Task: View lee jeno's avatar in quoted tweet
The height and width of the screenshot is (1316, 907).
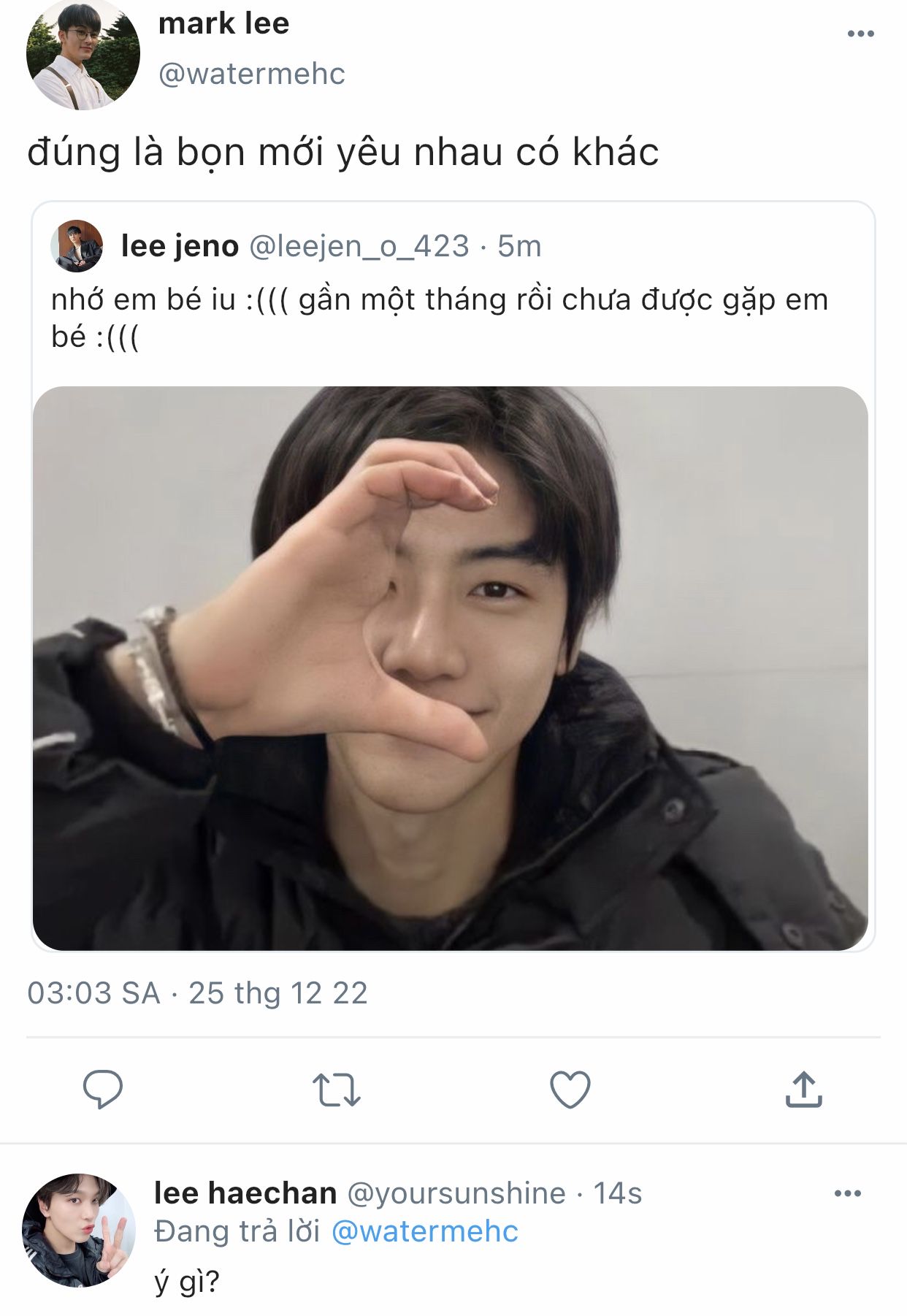Action: click(77, 246)
